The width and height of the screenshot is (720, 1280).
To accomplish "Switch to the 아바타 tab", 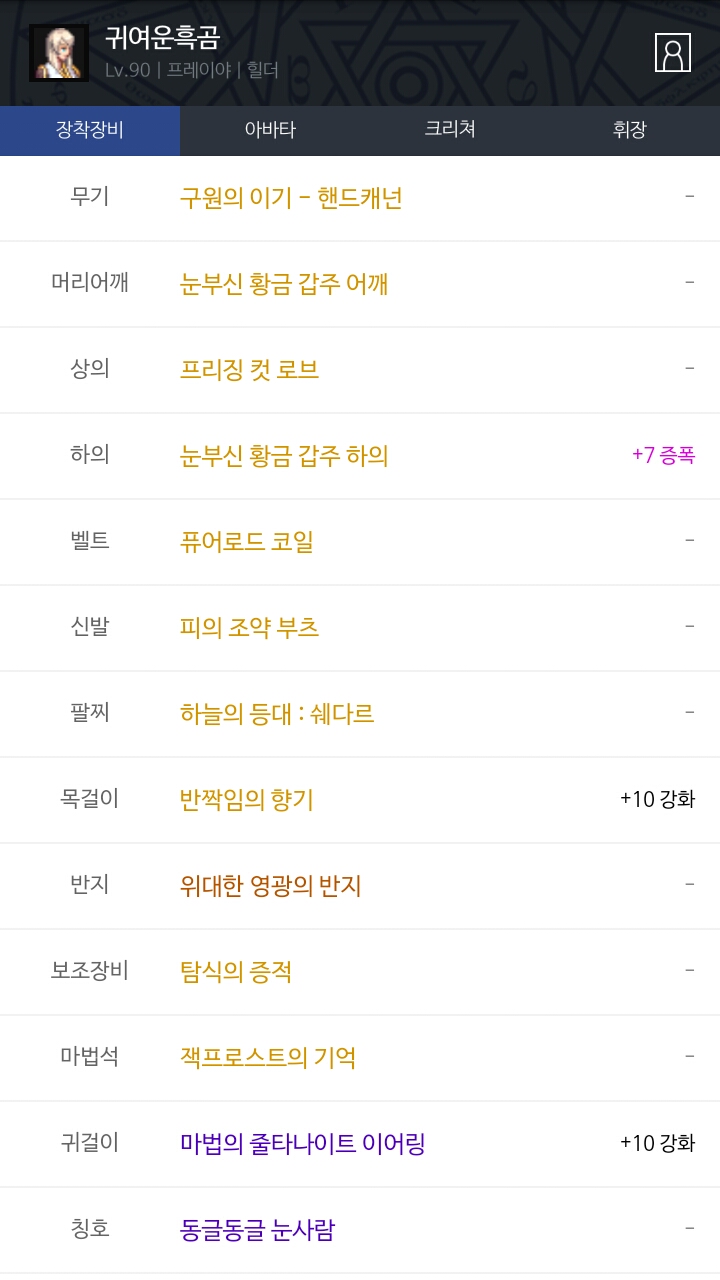I will [x=270, y=130].
